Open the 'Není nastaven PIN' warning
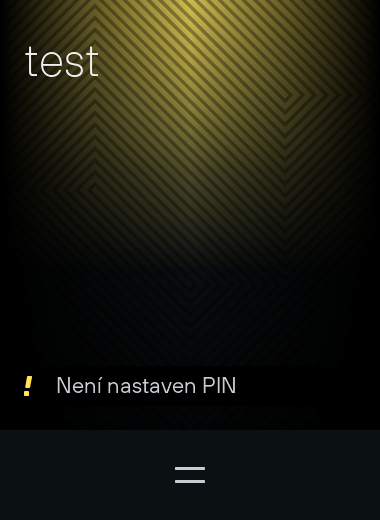The height and width of the screenshot is (520, 380). (x=190, y=386)
